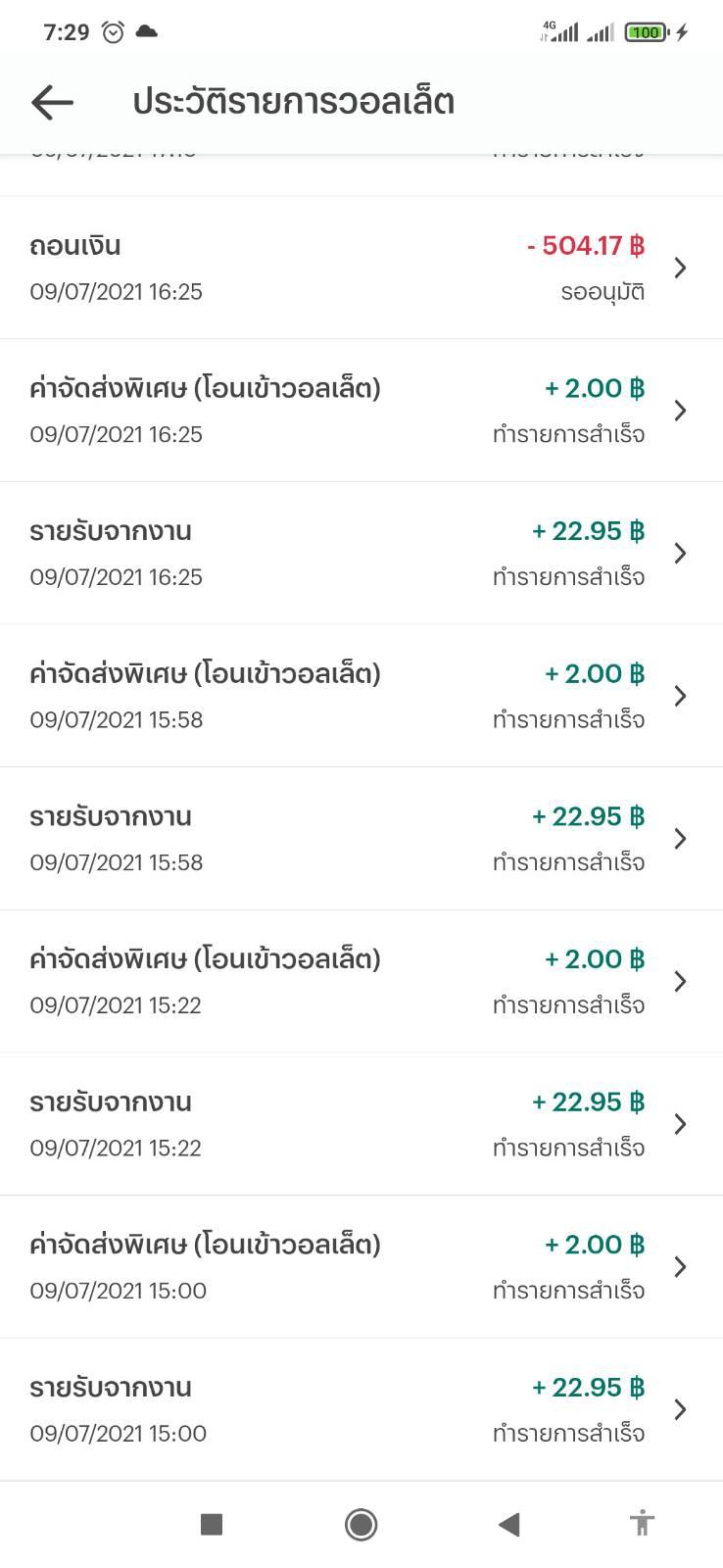The image size is (723, 1568).
Task: Open ค่าจัดส่งพิเศษ entry at 15:22
Action: (x=361, y=981)
